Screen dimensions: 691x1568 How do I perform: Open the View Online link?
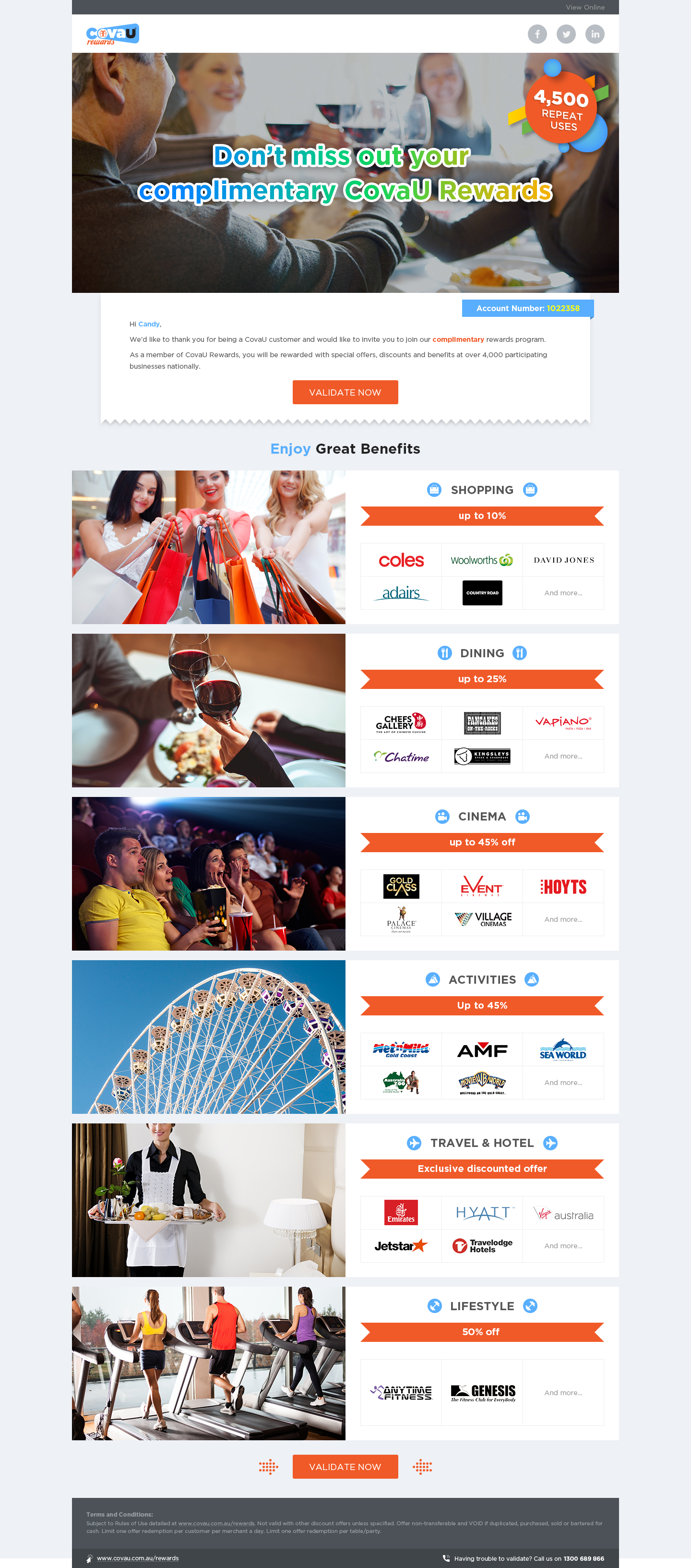tap(584, 7)
